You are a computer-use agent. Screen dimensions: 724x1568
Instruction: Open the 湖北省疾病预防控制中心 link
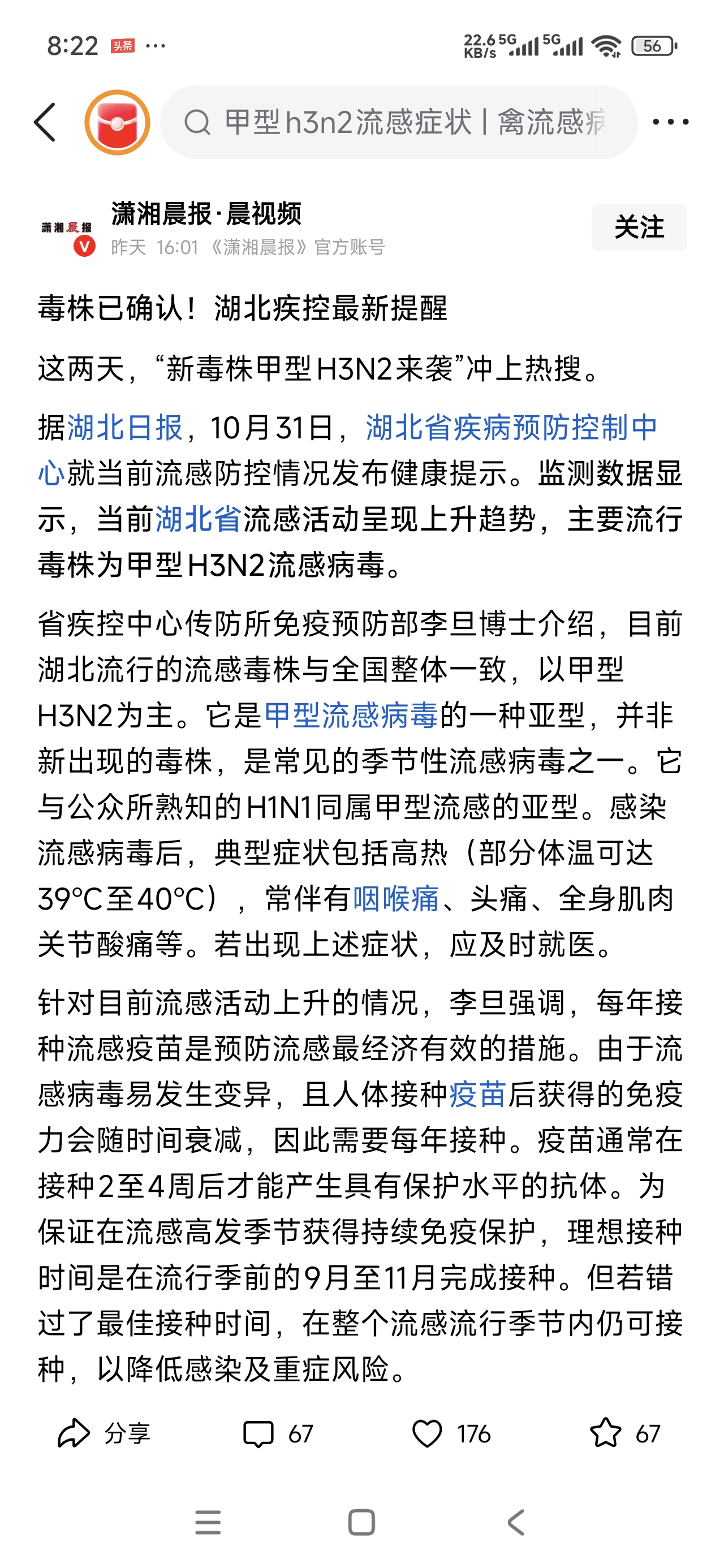coord(510,427)
